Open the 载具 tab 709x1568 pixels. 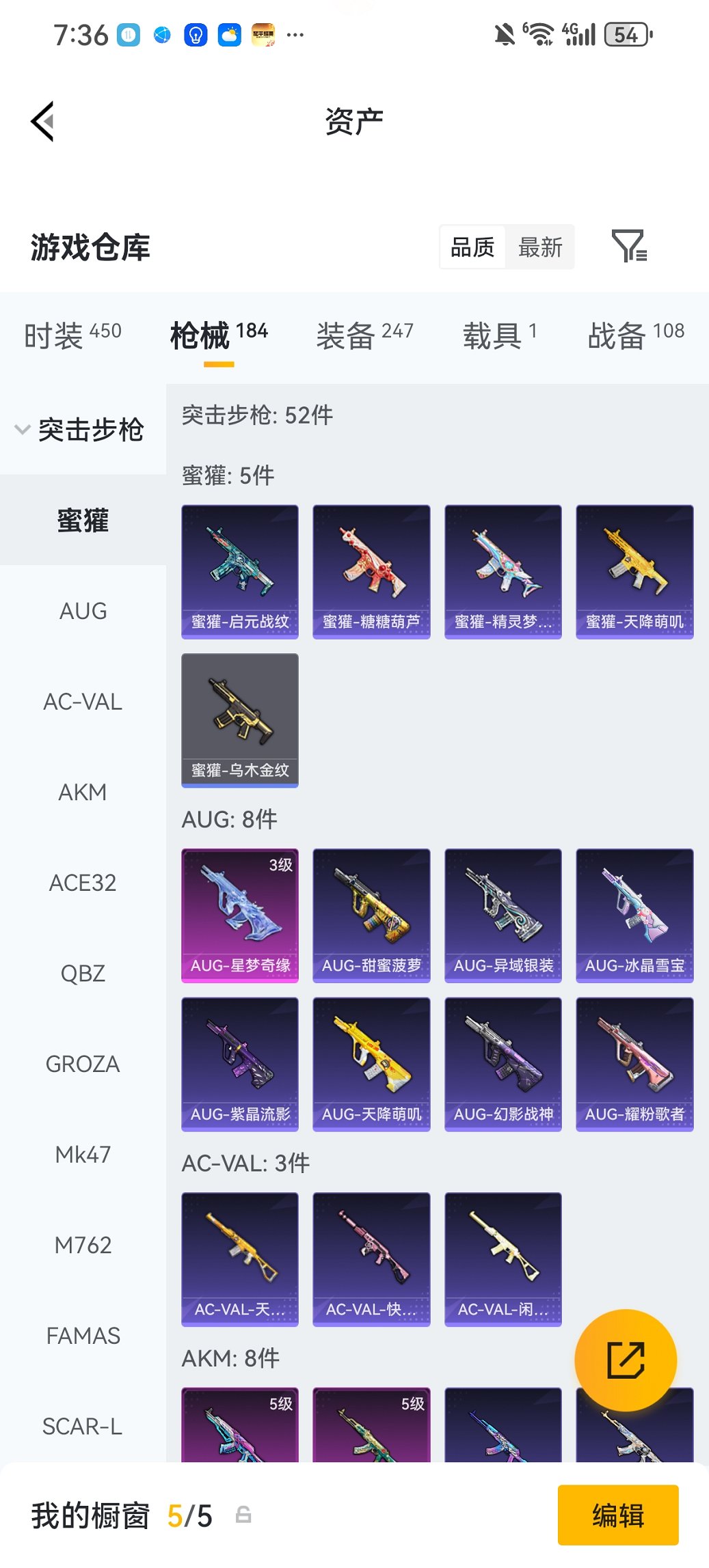pyautogui.click(x=499, y=335)
